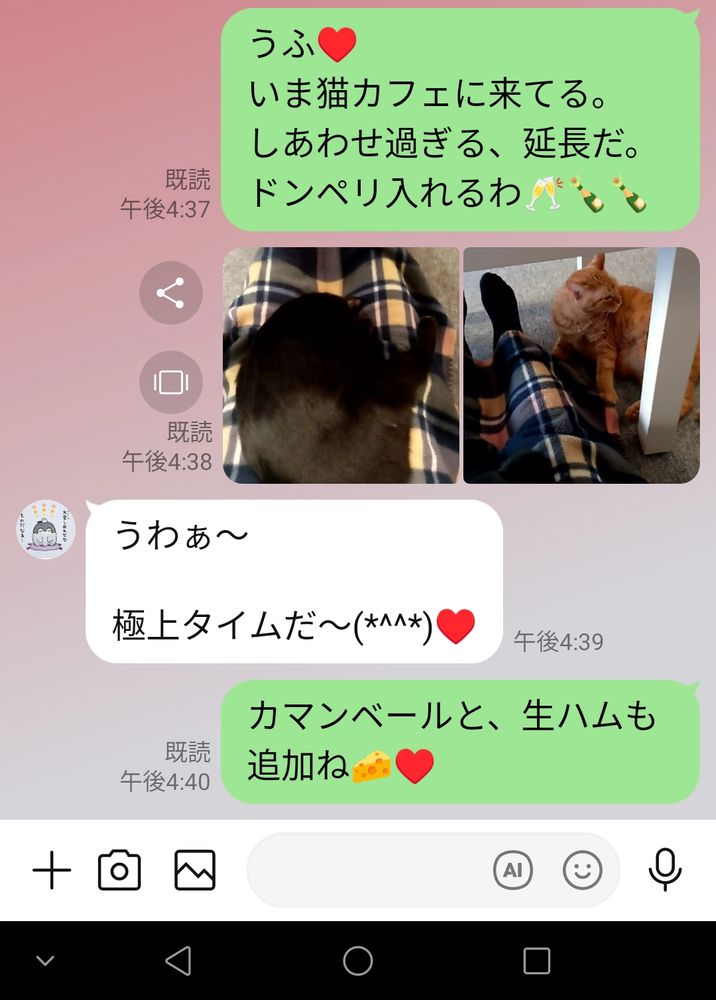
Task: Open the plus attachment menu
Action: [x=52, y=871]
